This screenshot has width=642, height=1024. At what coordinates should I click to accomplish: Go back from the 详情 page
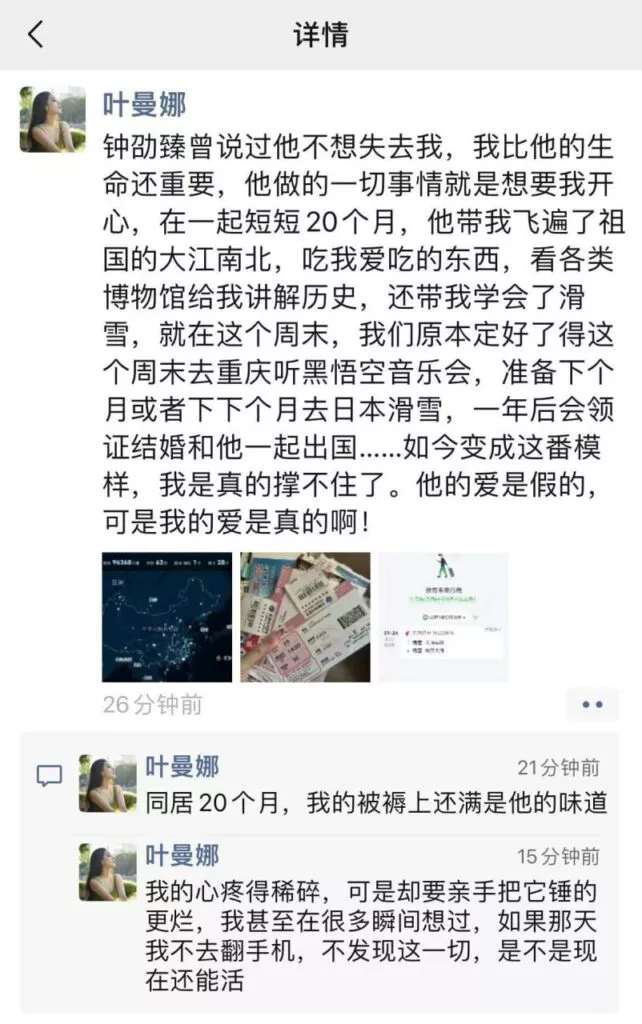coord(36,35)
